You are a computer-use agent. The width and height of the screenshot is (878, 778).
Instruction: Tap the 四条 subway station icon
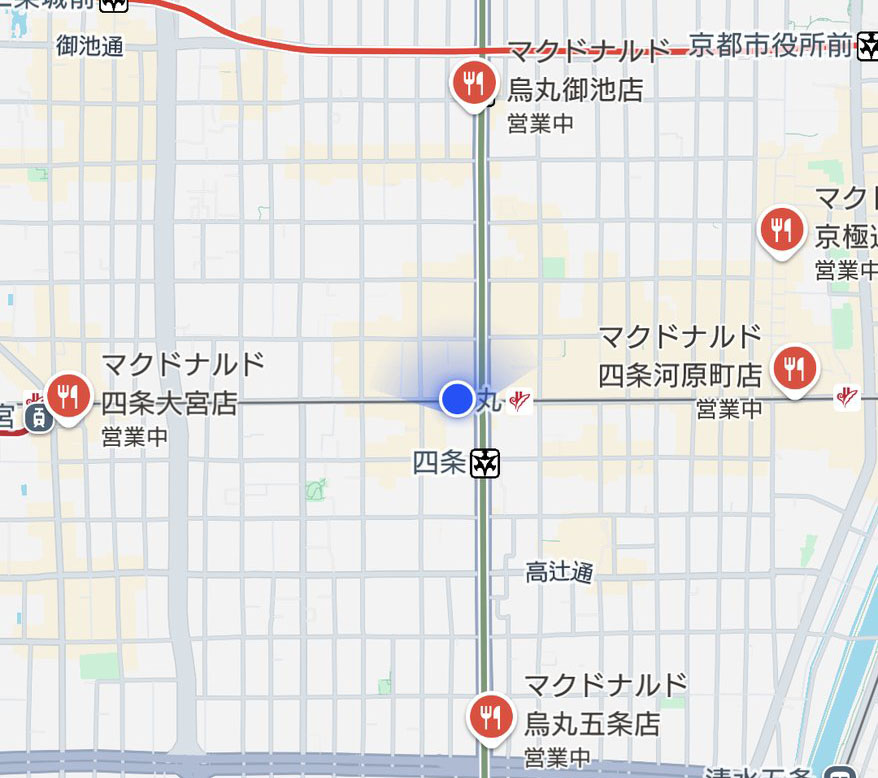point(486,463)
